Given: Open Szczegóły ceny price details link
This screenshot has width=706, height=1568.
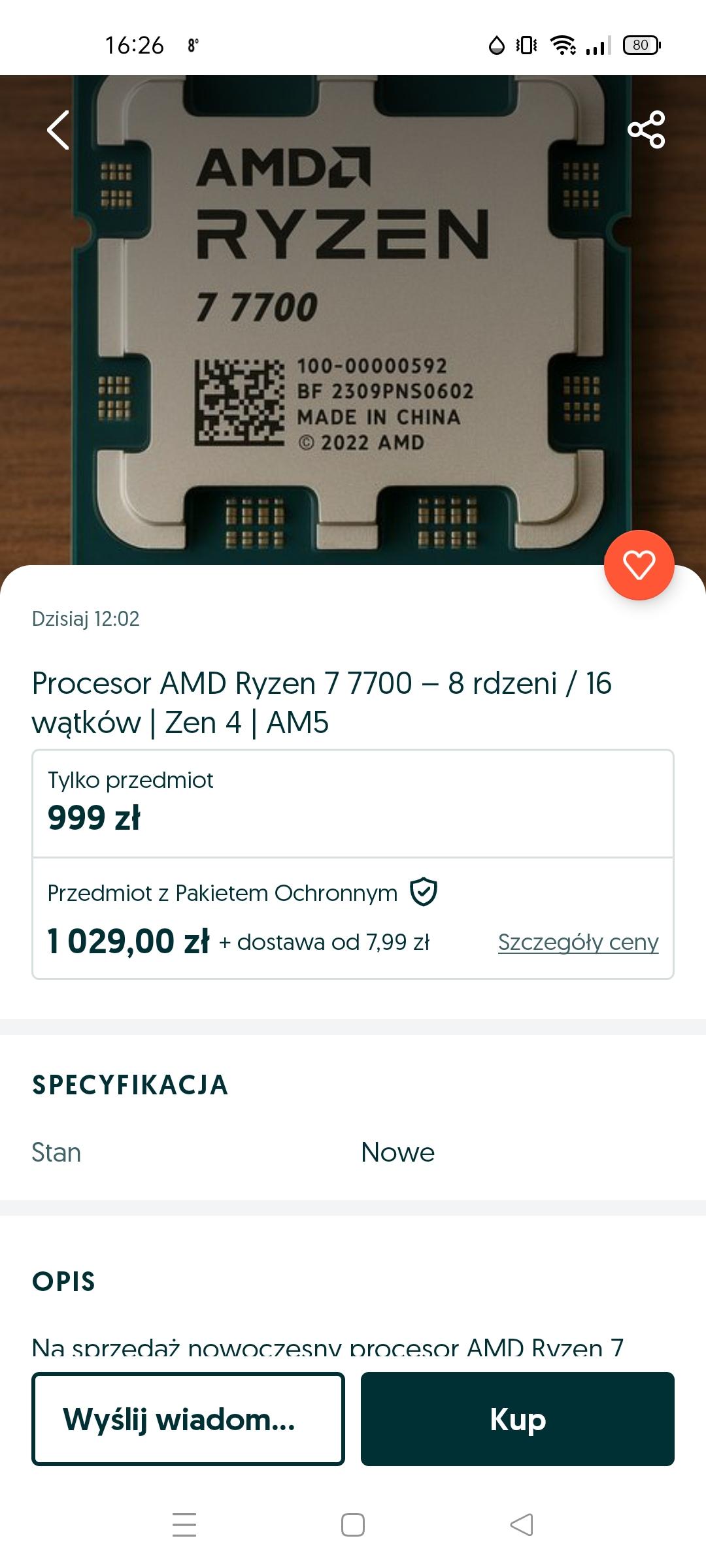Looking at the screenshot, I should (x=578, y=942).
